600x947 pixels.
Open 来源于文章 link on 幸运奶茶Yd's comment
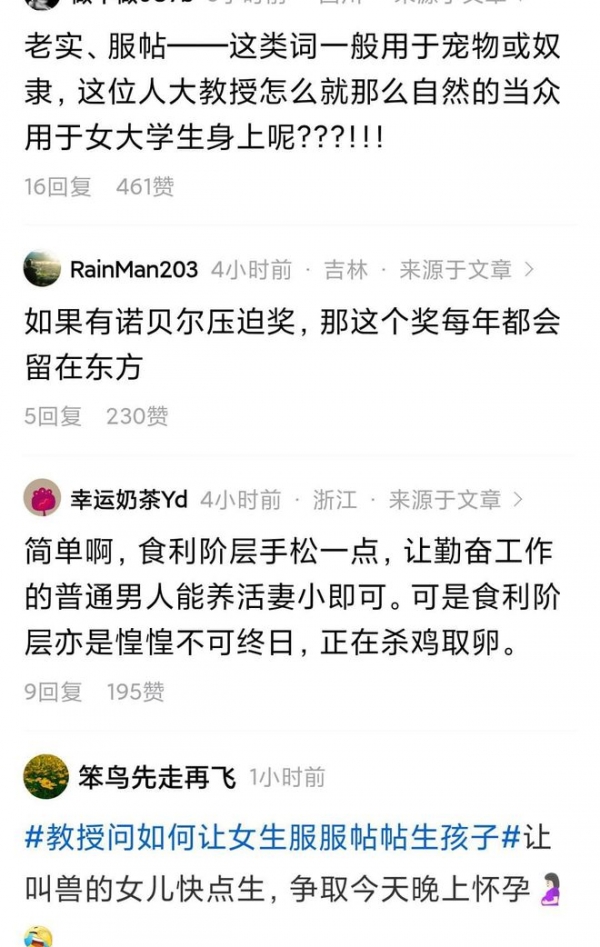455,499
